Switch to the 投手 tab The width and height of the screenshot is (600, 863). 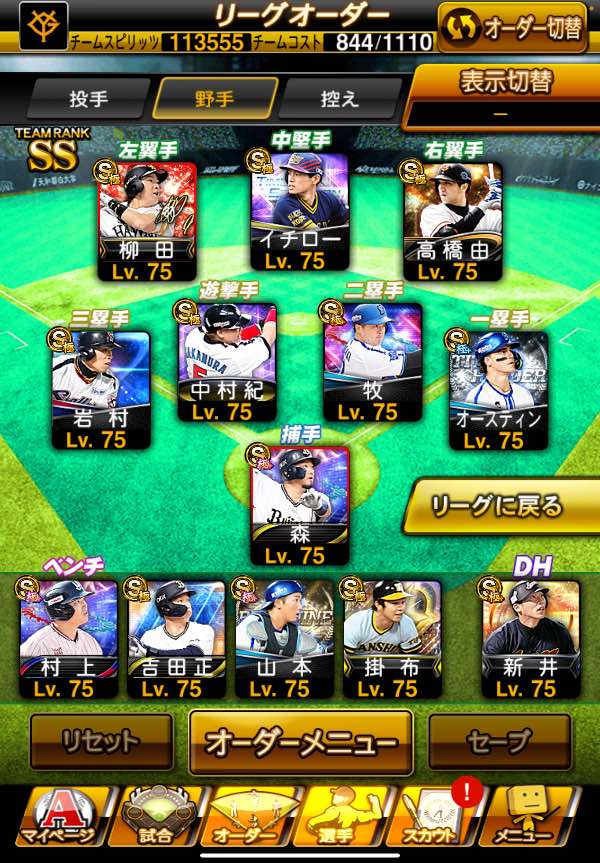(88, 99)
